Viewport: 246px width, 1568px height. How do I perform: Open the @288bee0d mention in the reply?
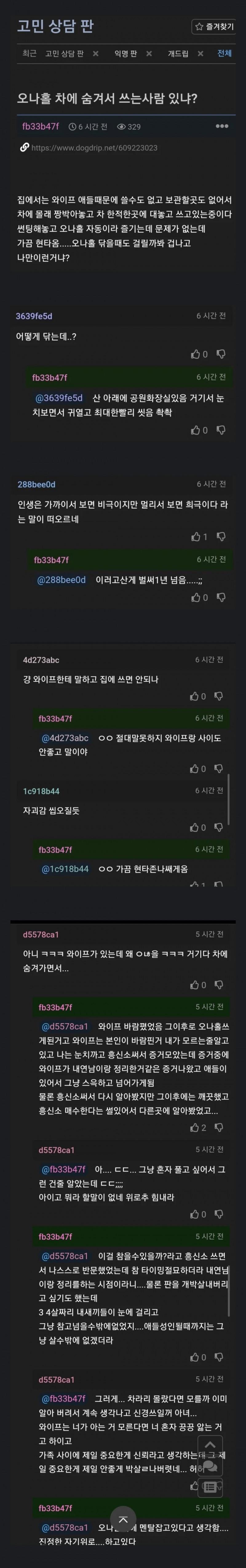61,580
